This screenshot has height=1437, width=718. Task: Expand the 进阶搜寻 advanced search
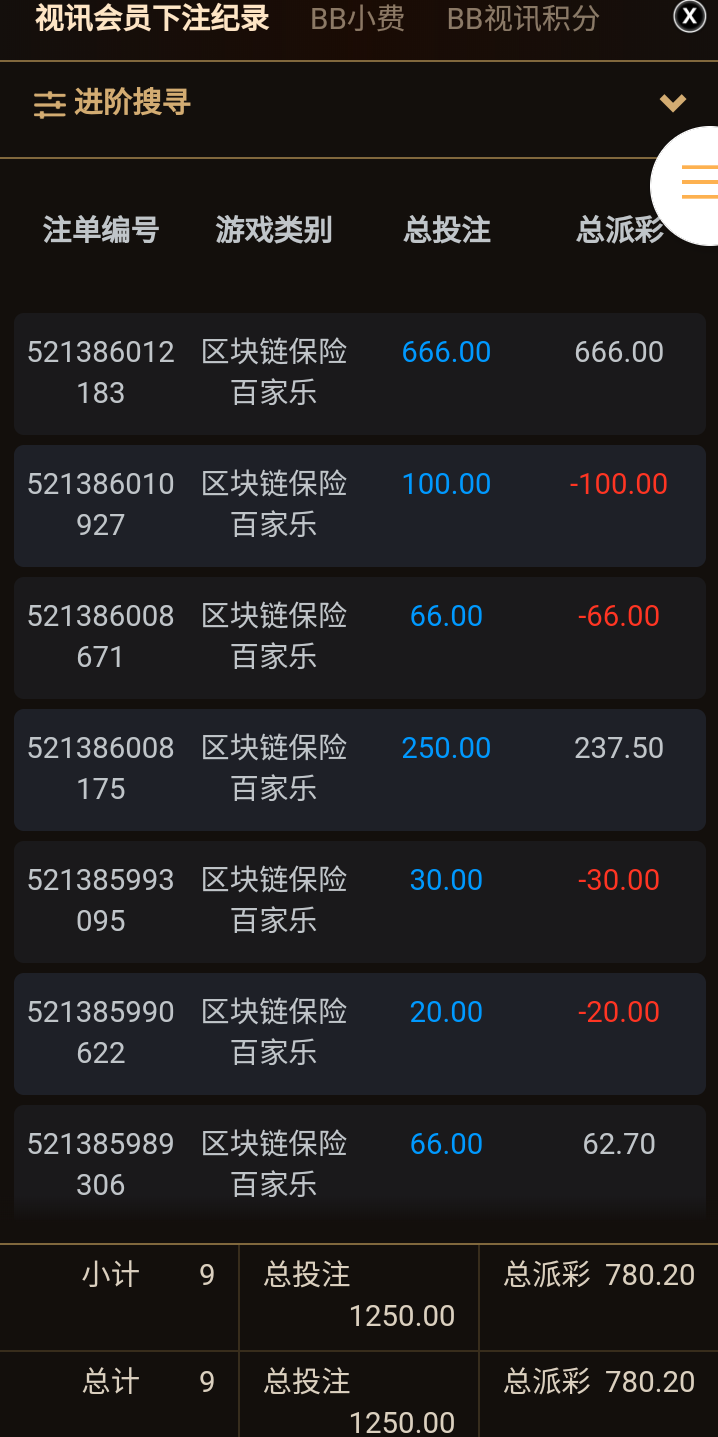[672, 103]
